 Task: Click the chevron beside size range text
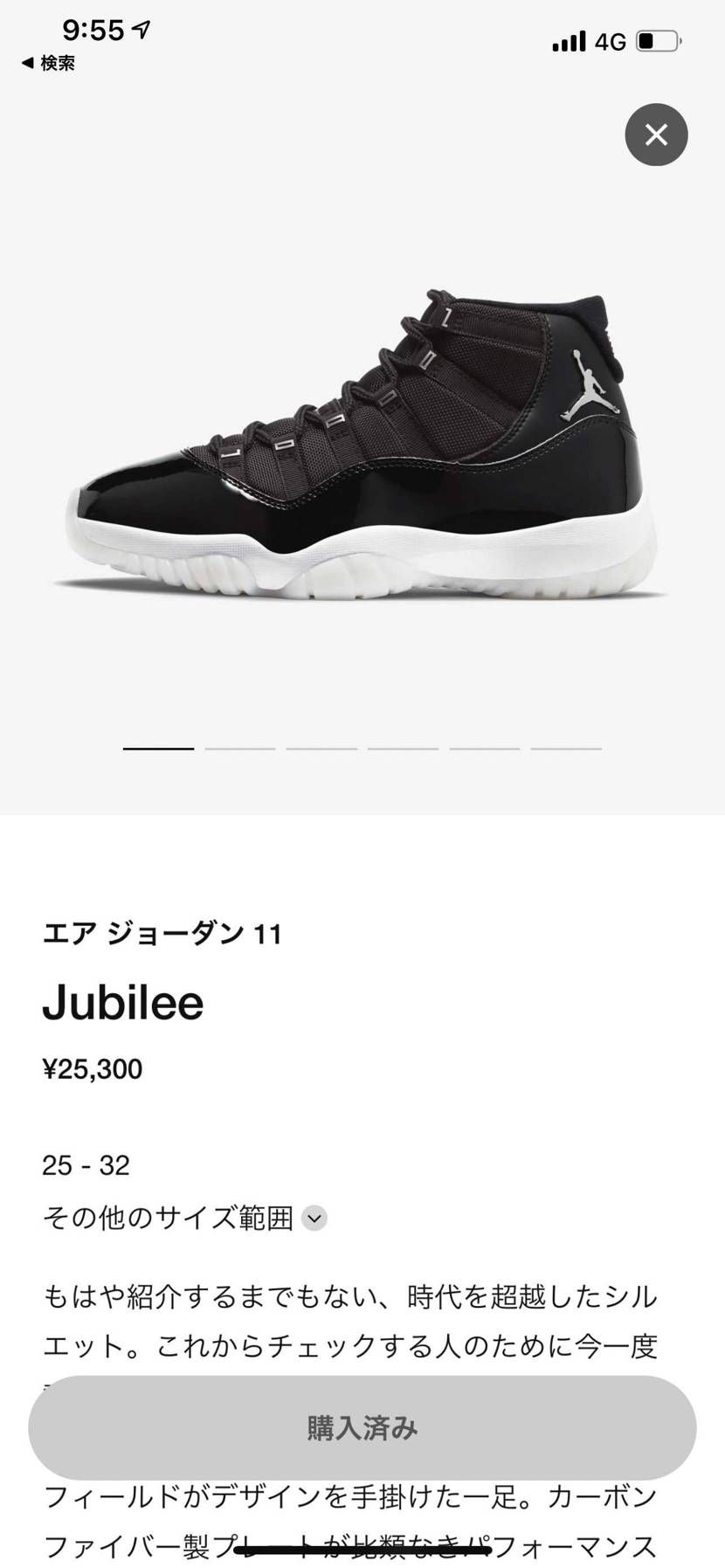pyautogui.click(x=314, y=1219)
